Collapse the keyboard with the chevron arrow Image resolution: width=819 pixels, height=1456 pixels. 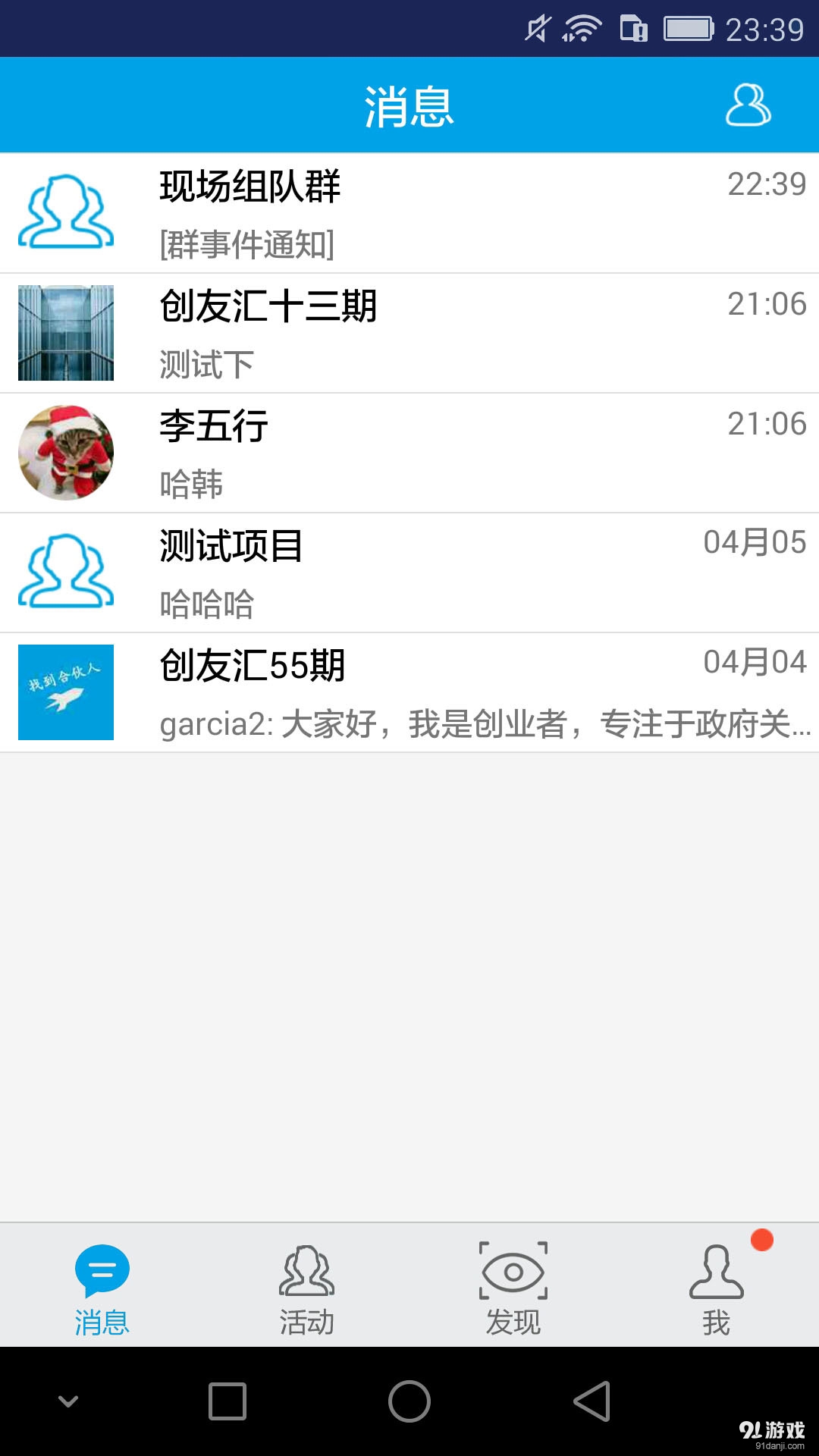[68, 1399]
